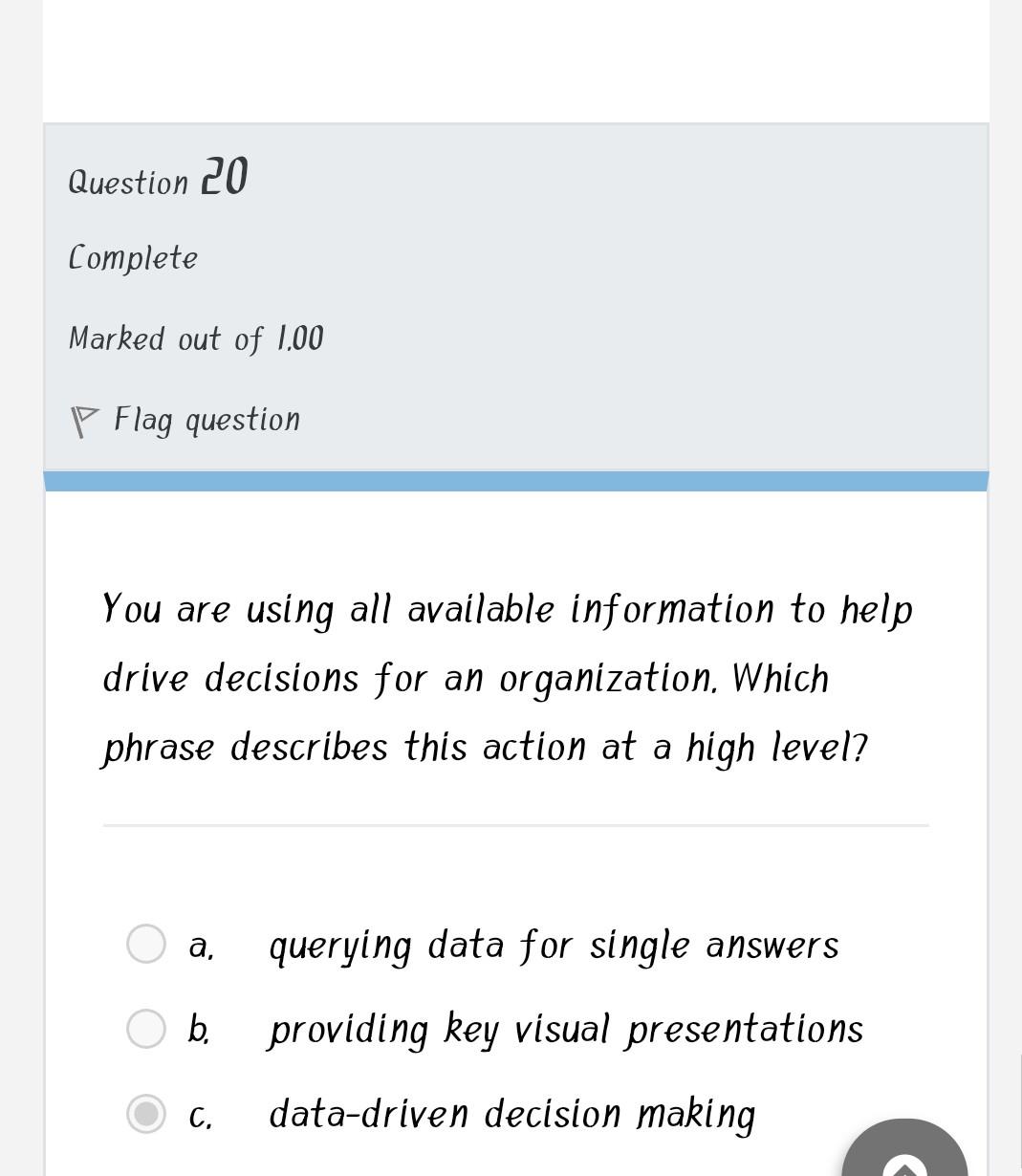1022x1176 pixels.
Task: Select radio button for option a
Action: (145, 944)
